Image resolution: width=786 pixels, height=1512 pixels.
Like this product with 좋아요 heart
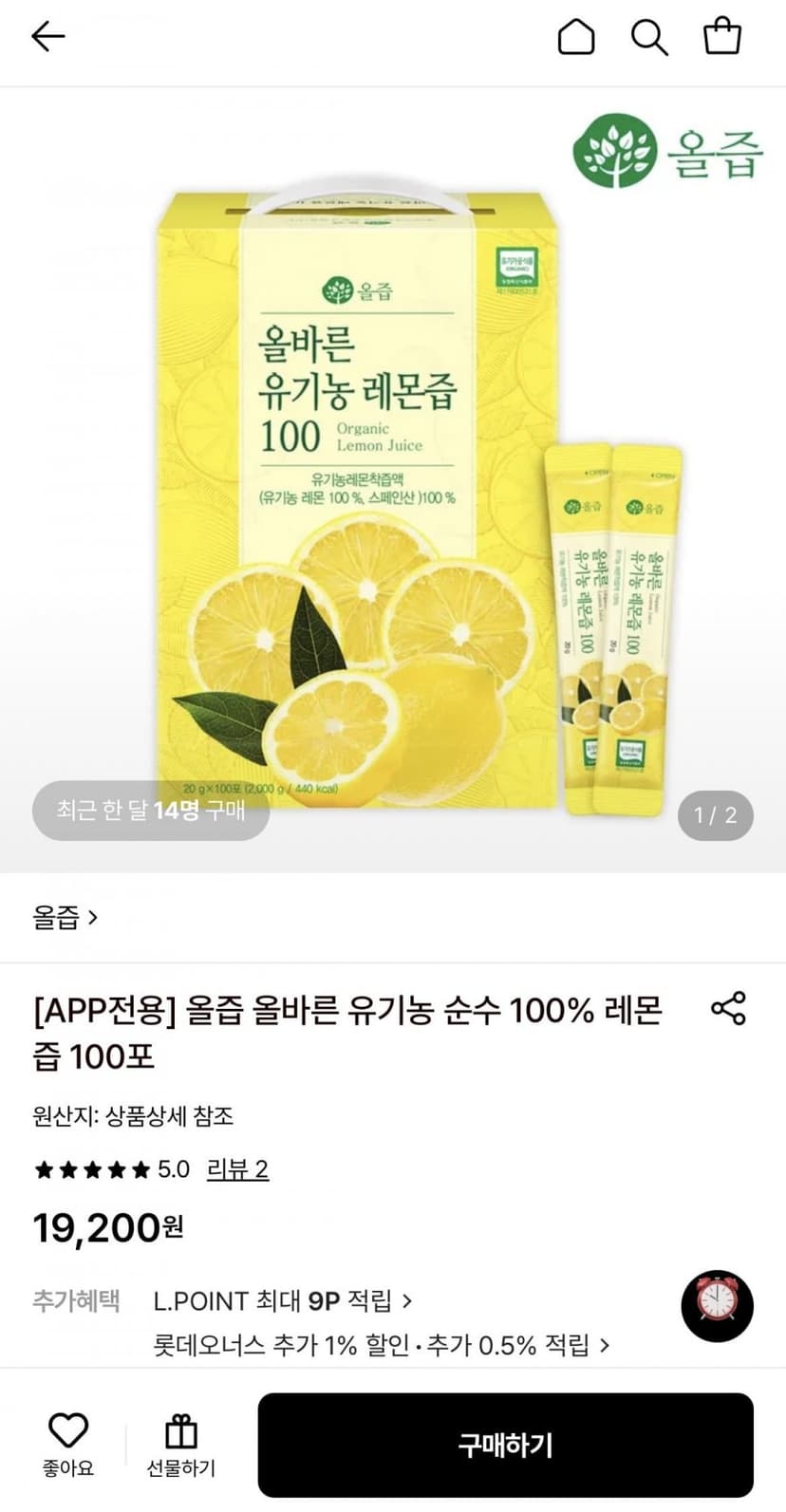pos(68,1444)
